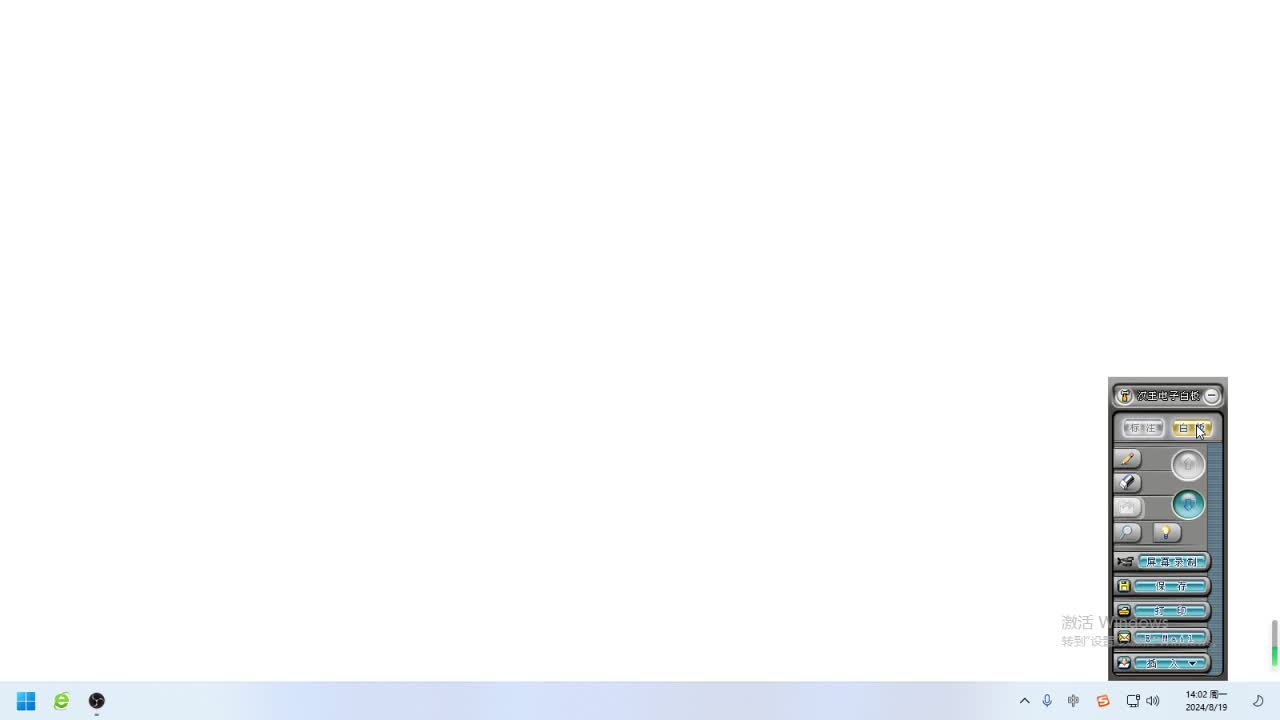Open the Windows Start menu

pyautogui.click(x=26, y=701)
